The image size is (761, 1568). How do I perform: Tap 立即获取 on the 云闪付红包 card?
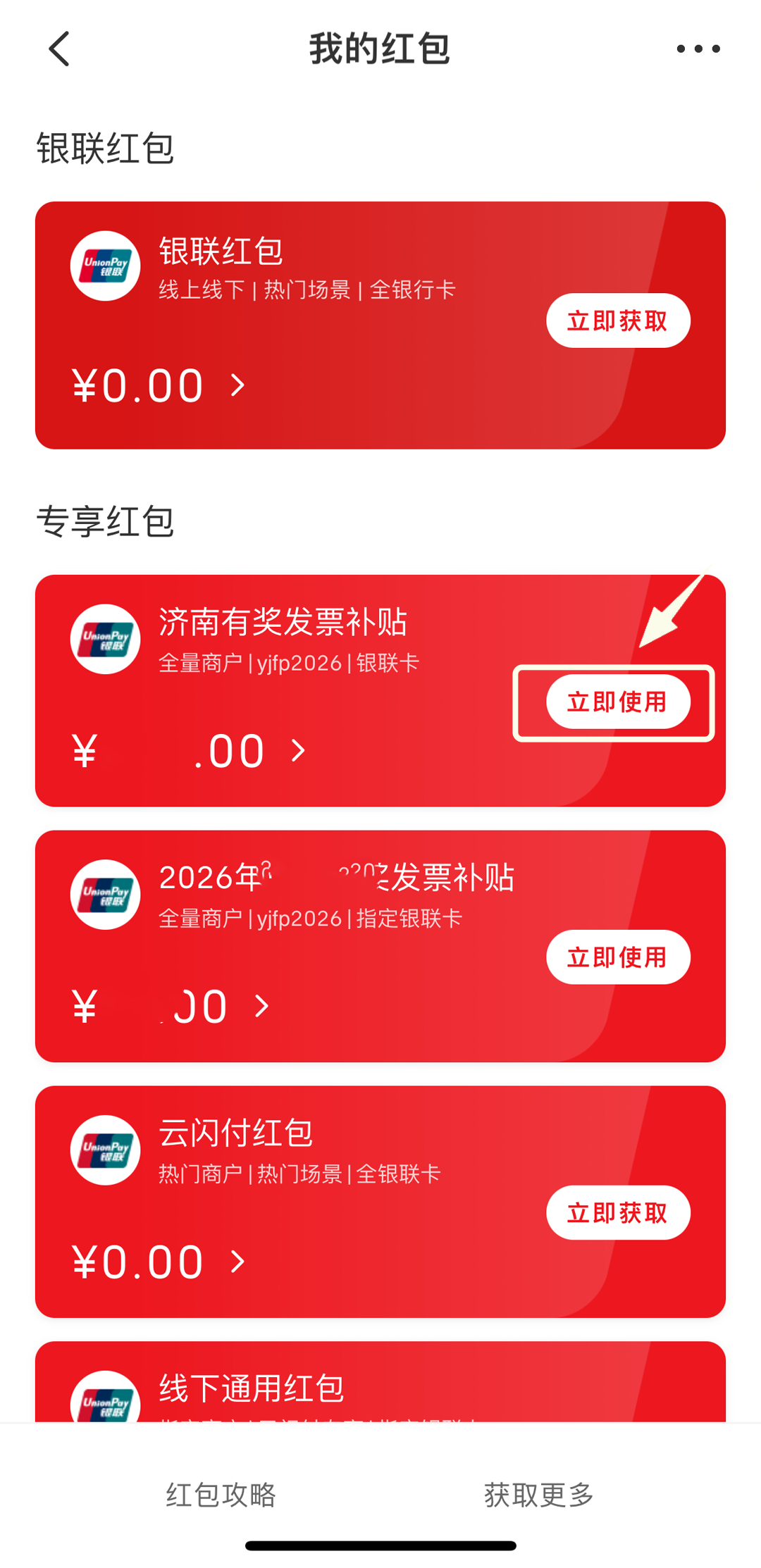[618, 1213]
